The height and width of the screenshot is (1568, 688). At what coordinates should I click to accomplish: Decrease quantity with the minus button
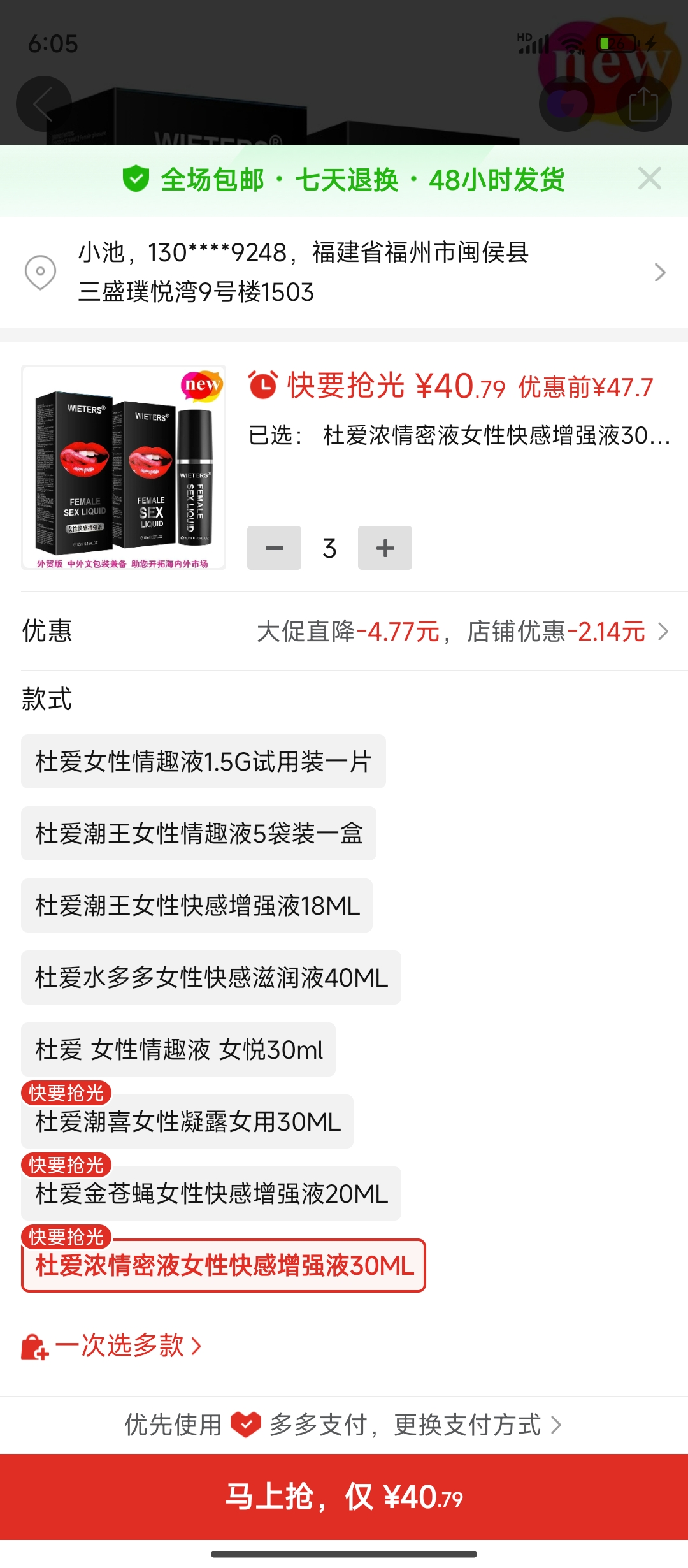point(274,548)
